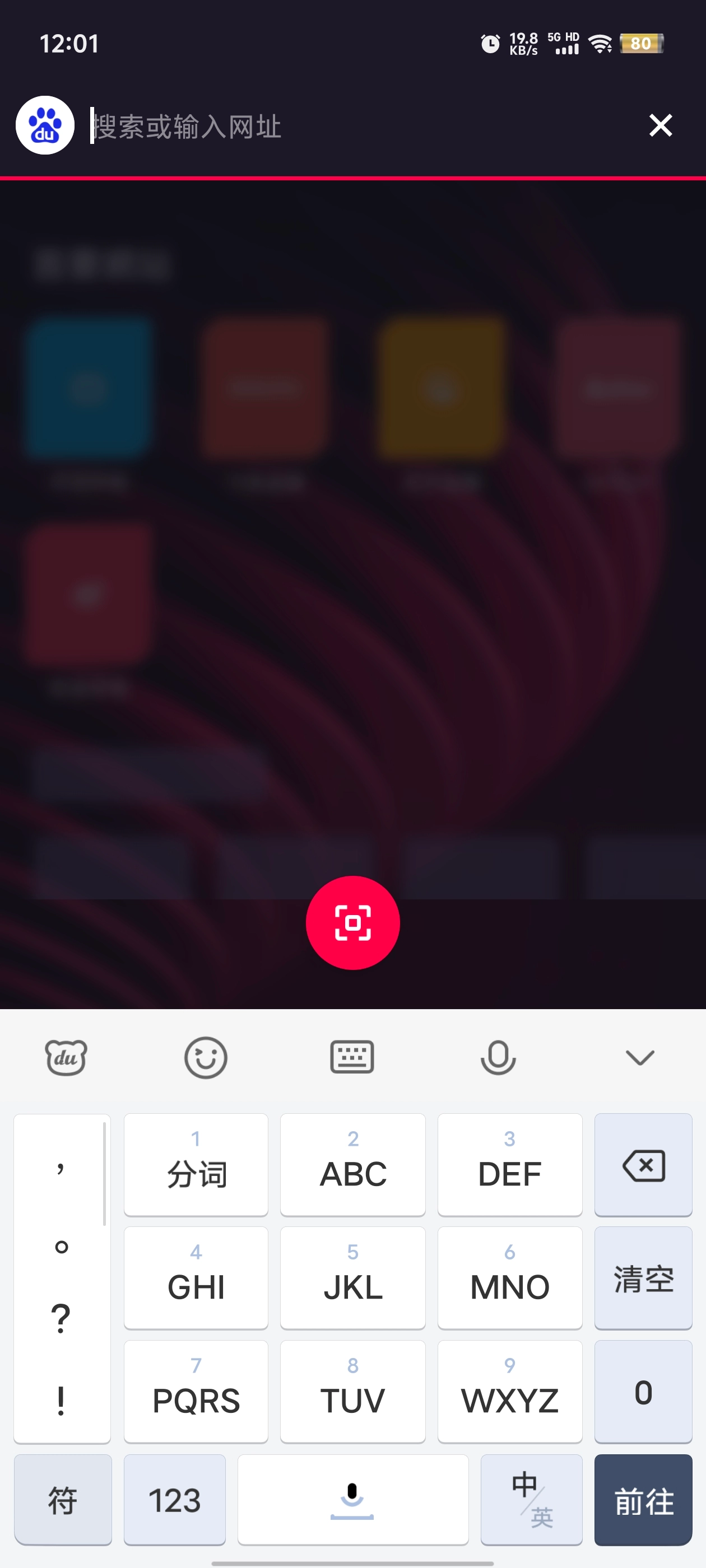Close the search bar with the X
Image resolution: width=706 pixels, height=1568 pixels.
pos(660,125)
